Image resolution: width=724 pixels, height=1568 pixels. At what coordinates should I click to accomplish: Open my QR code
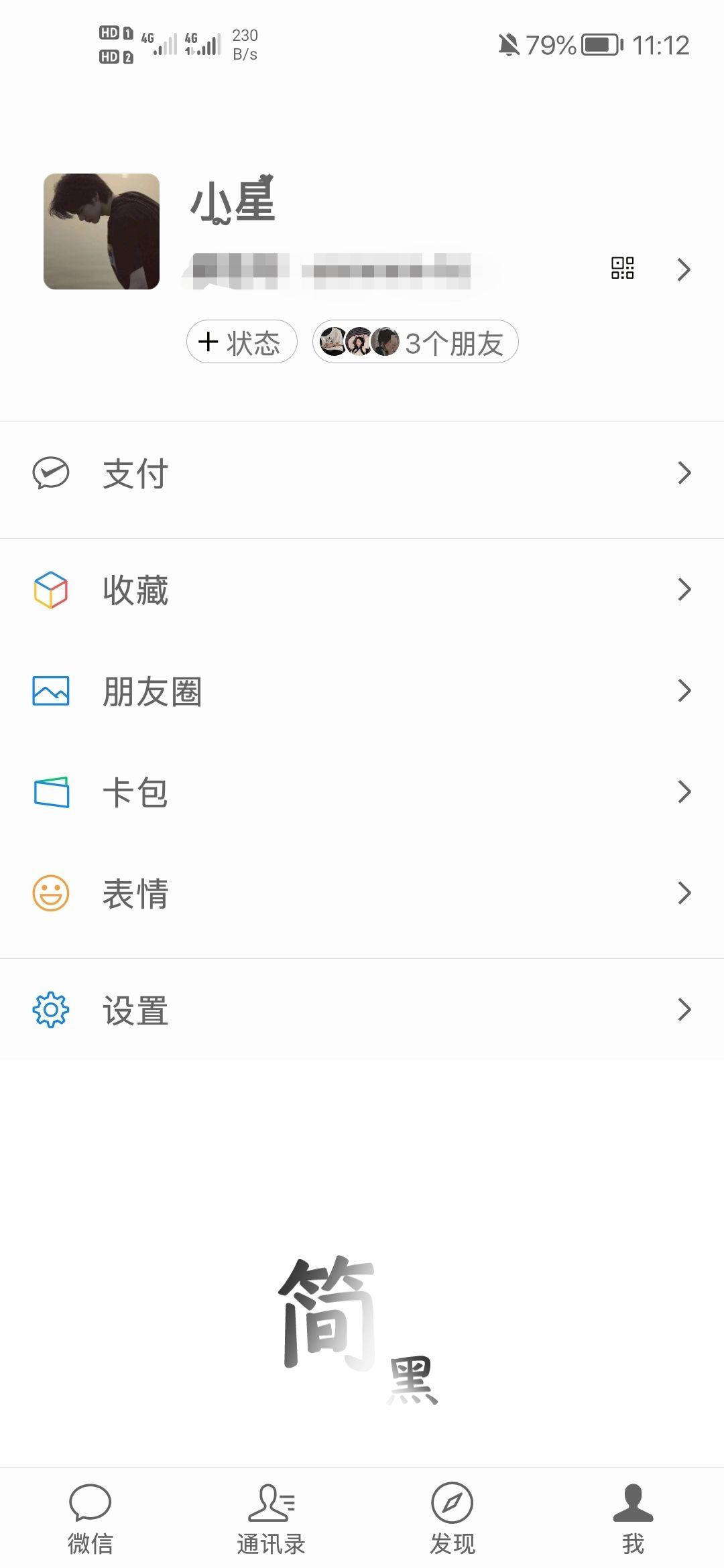[622, 268]
